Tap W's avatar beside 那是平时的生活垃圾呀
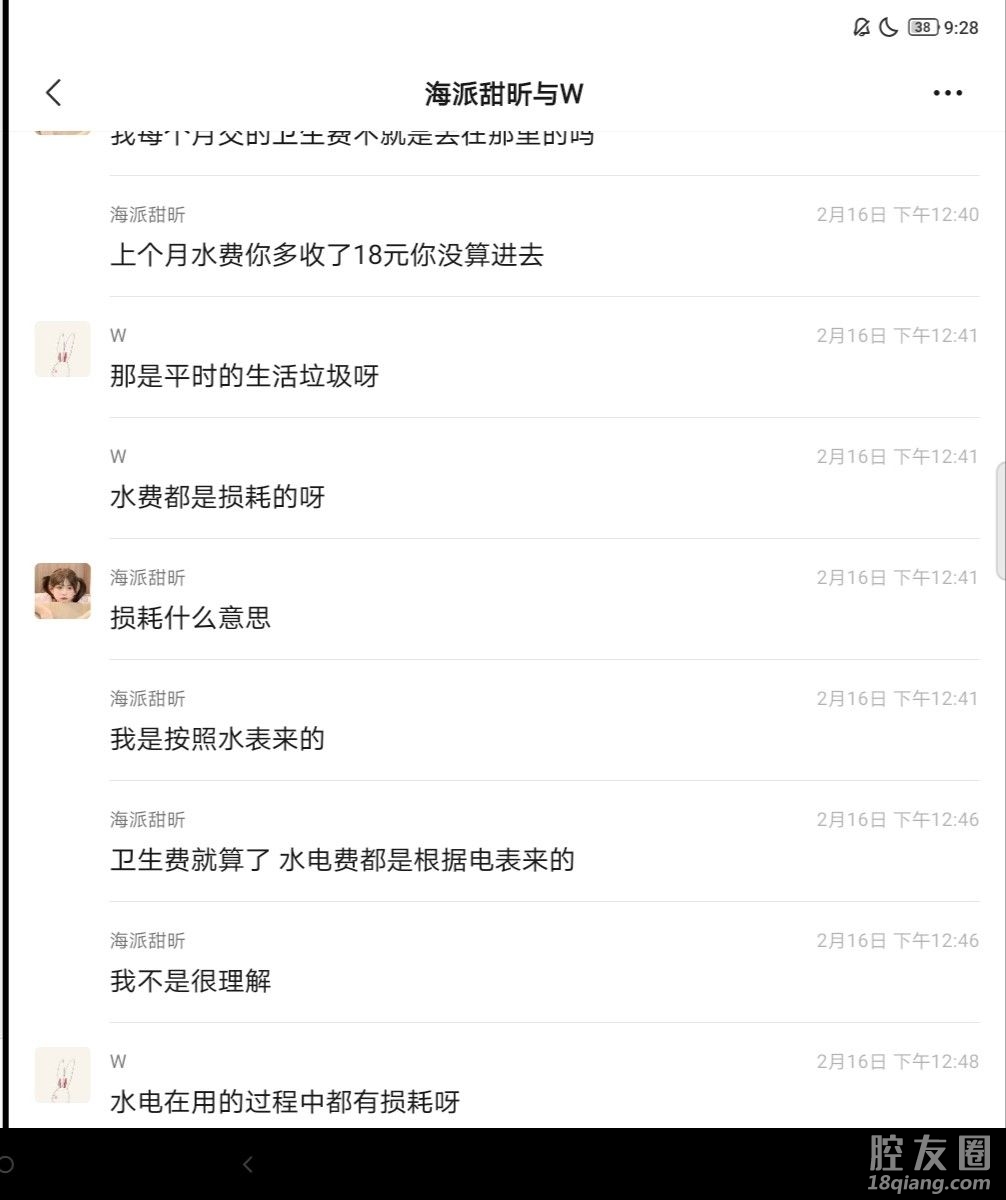 63,349
